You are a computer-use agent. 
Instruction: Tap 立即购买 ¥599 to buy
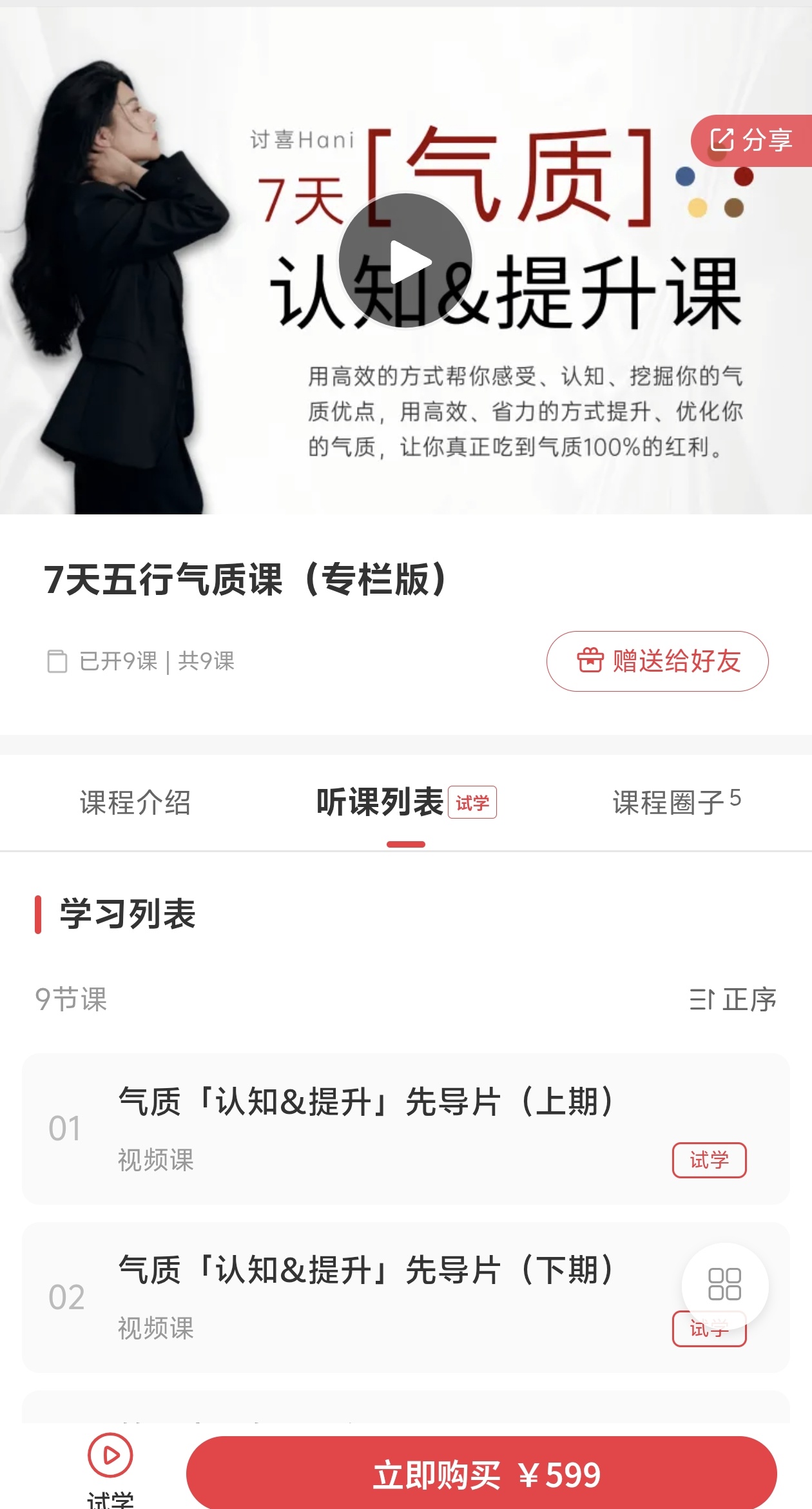click(x=481, y=1474)
